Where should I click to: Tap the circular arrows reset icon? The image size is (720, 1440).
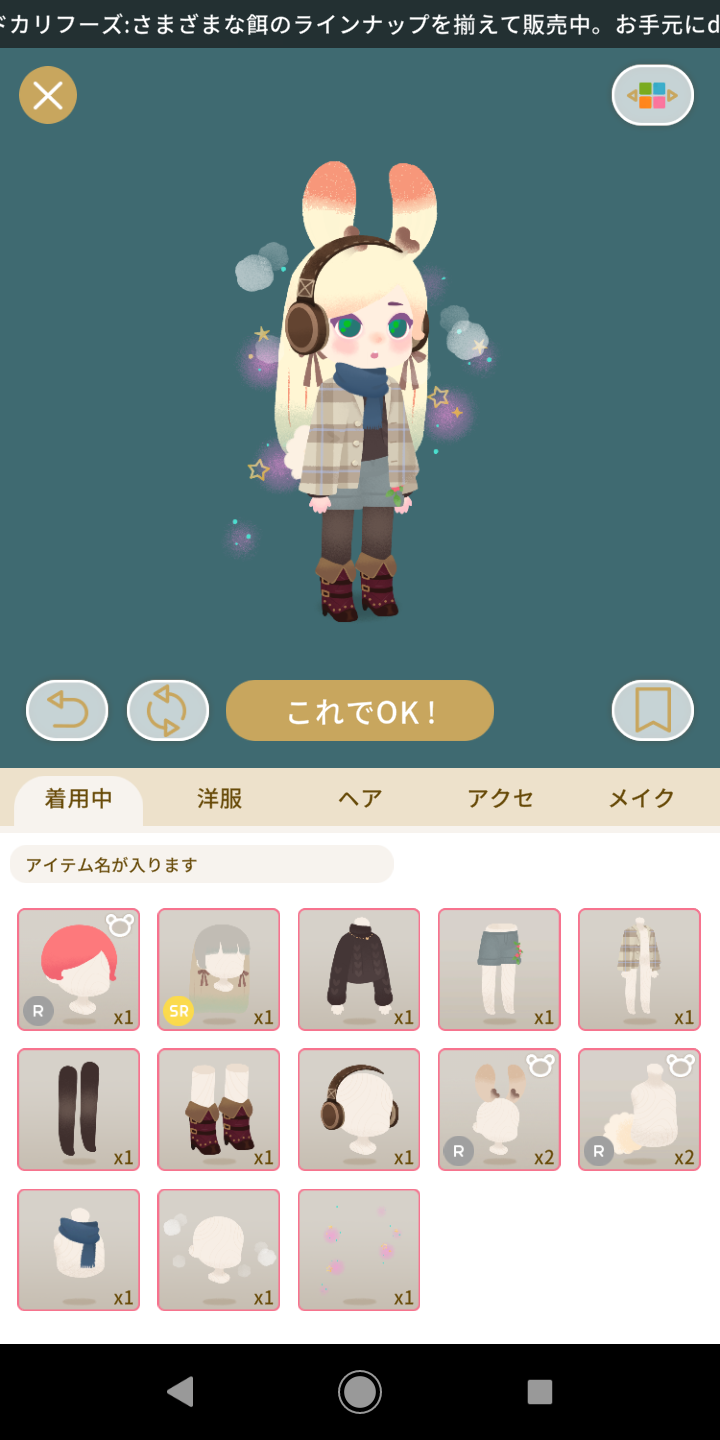[x=168, y=710]
